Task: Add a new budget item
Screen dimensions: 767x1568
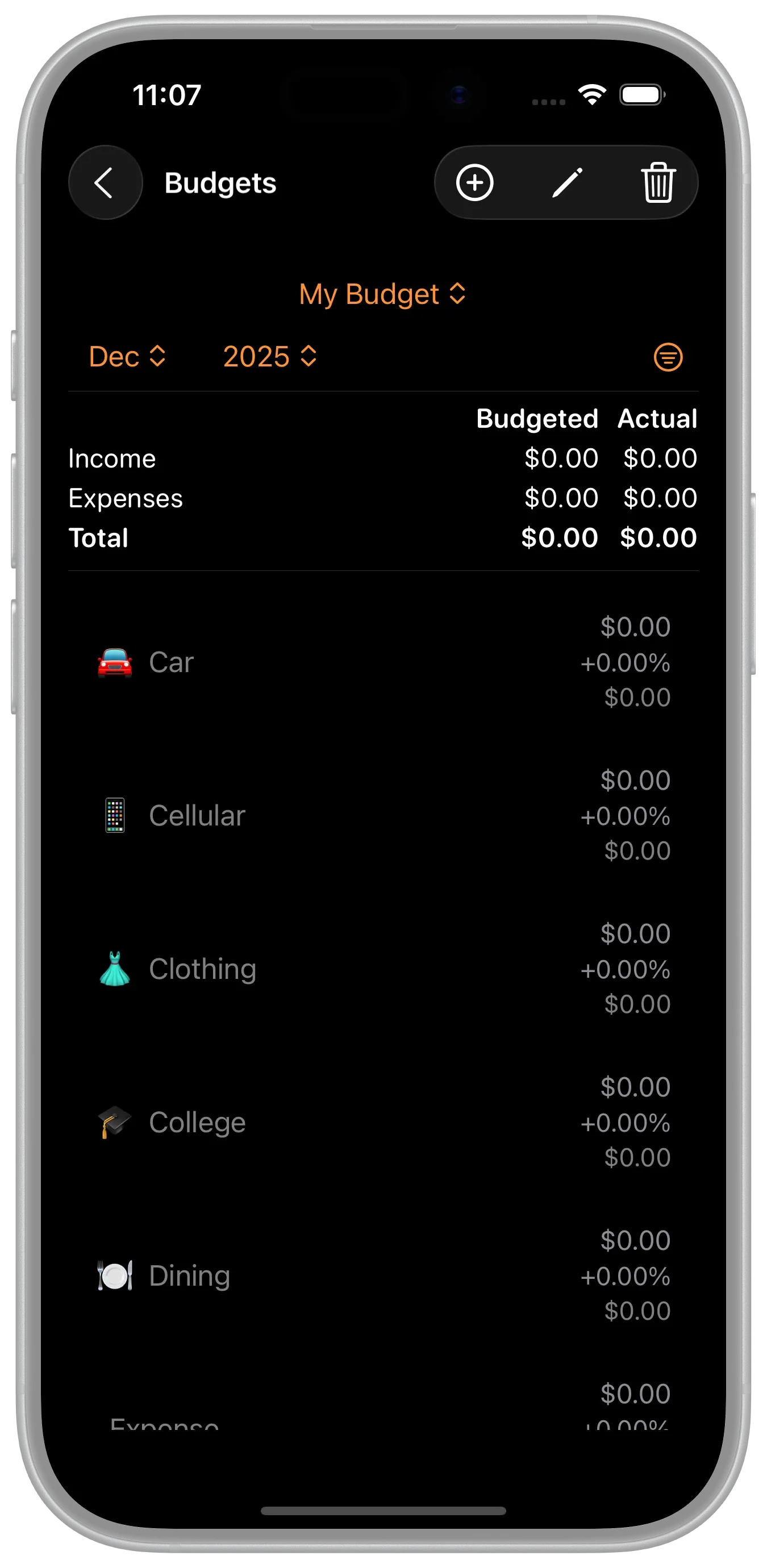Action: click(x=475, y=182)
